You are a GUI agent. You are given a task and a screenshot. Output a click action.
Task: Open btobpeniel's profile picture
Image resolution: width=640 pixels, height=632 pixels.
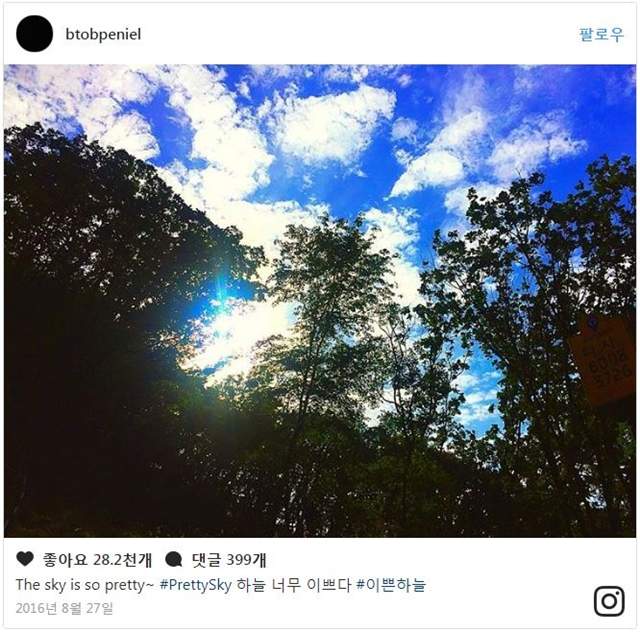click(x=35, y=34)
